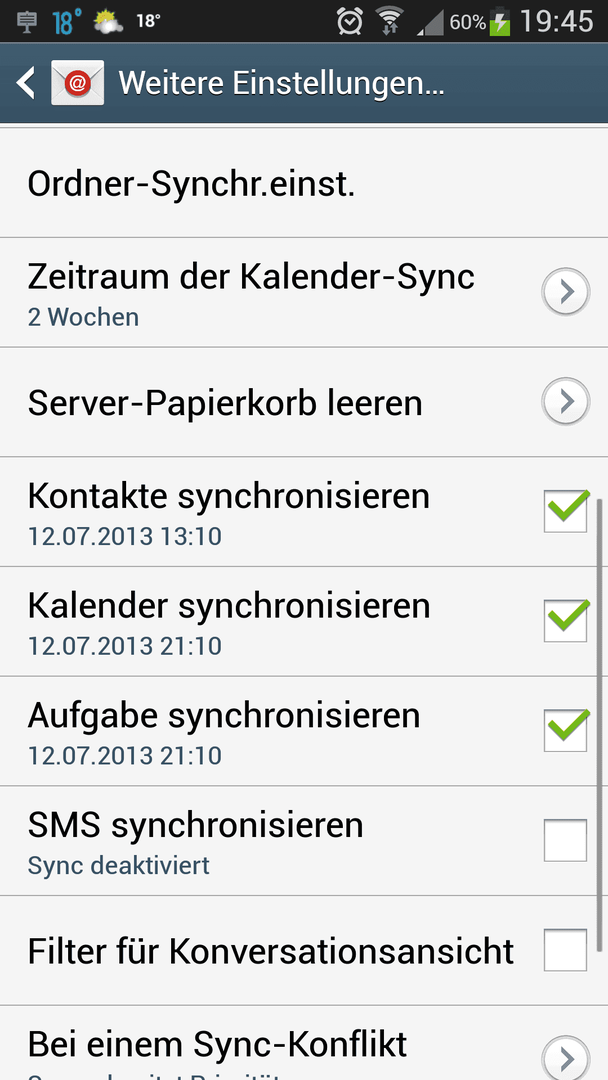Viewport: 608px width, 1080px height.
Task: Uncheck Kontakte synchronisieren checkbox
Action: pos(565,511)
